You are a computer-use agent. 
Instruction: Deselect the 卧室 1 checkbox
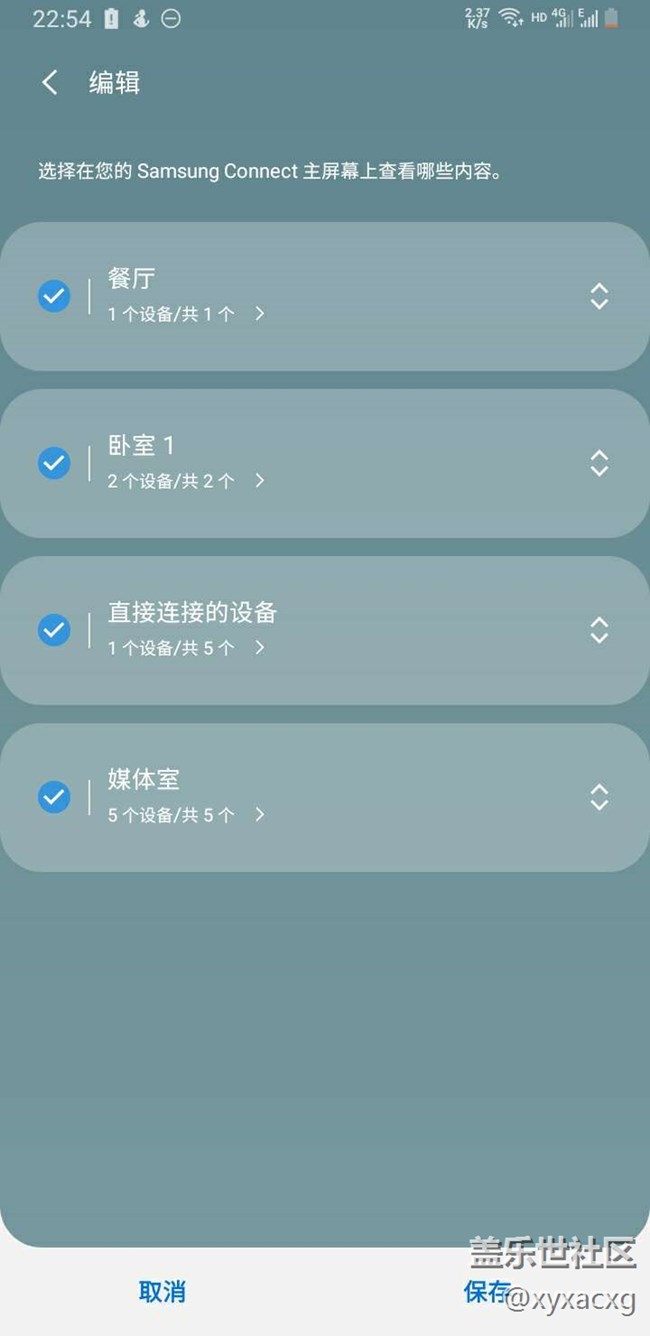[x=54, y=463]
